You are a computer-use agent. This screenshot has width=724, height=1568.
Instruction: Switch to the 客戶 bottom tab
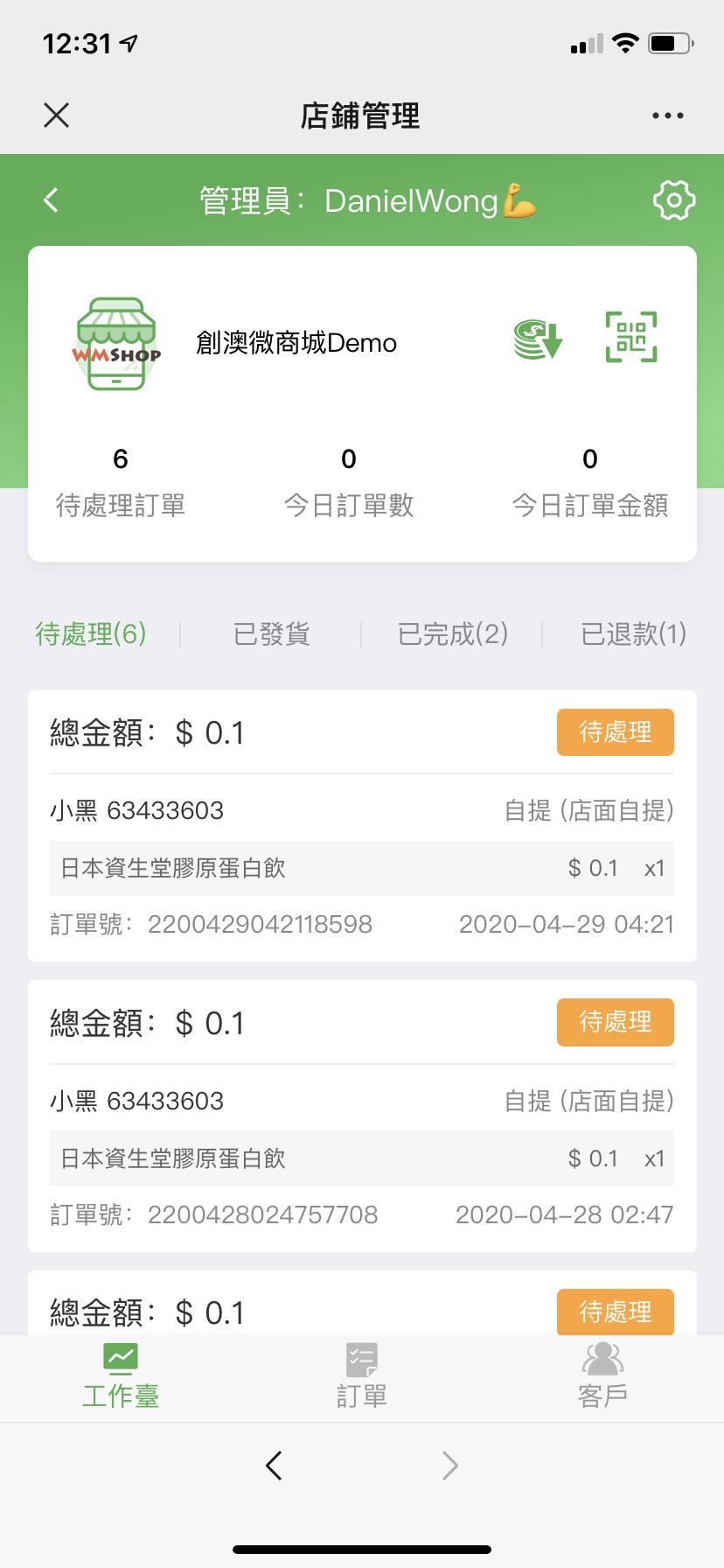point(602,1377)
